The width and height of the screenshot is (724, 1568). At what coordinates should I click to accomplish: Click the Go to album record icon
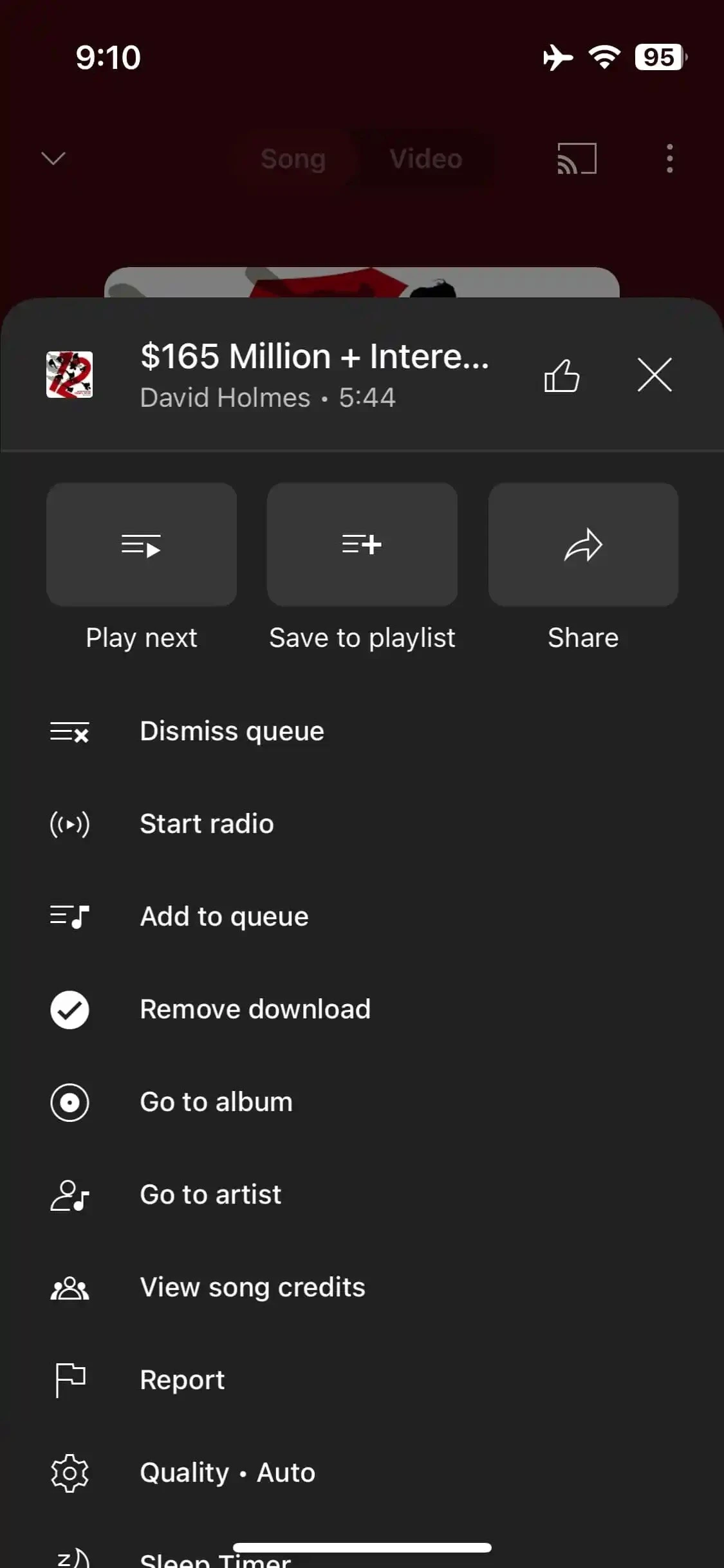tap(70, 1101)
